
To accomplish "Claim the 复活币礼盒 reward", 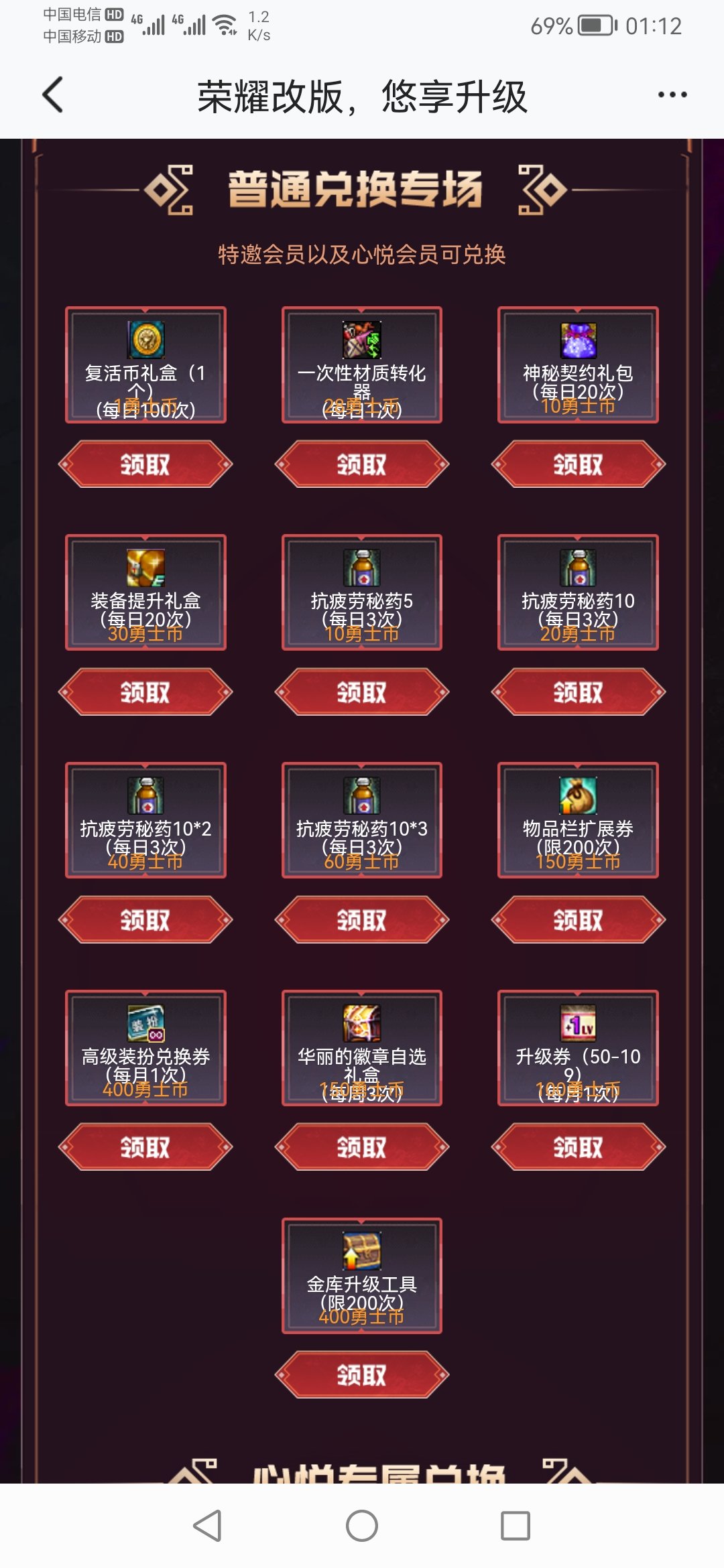I will tap(145, 464).
